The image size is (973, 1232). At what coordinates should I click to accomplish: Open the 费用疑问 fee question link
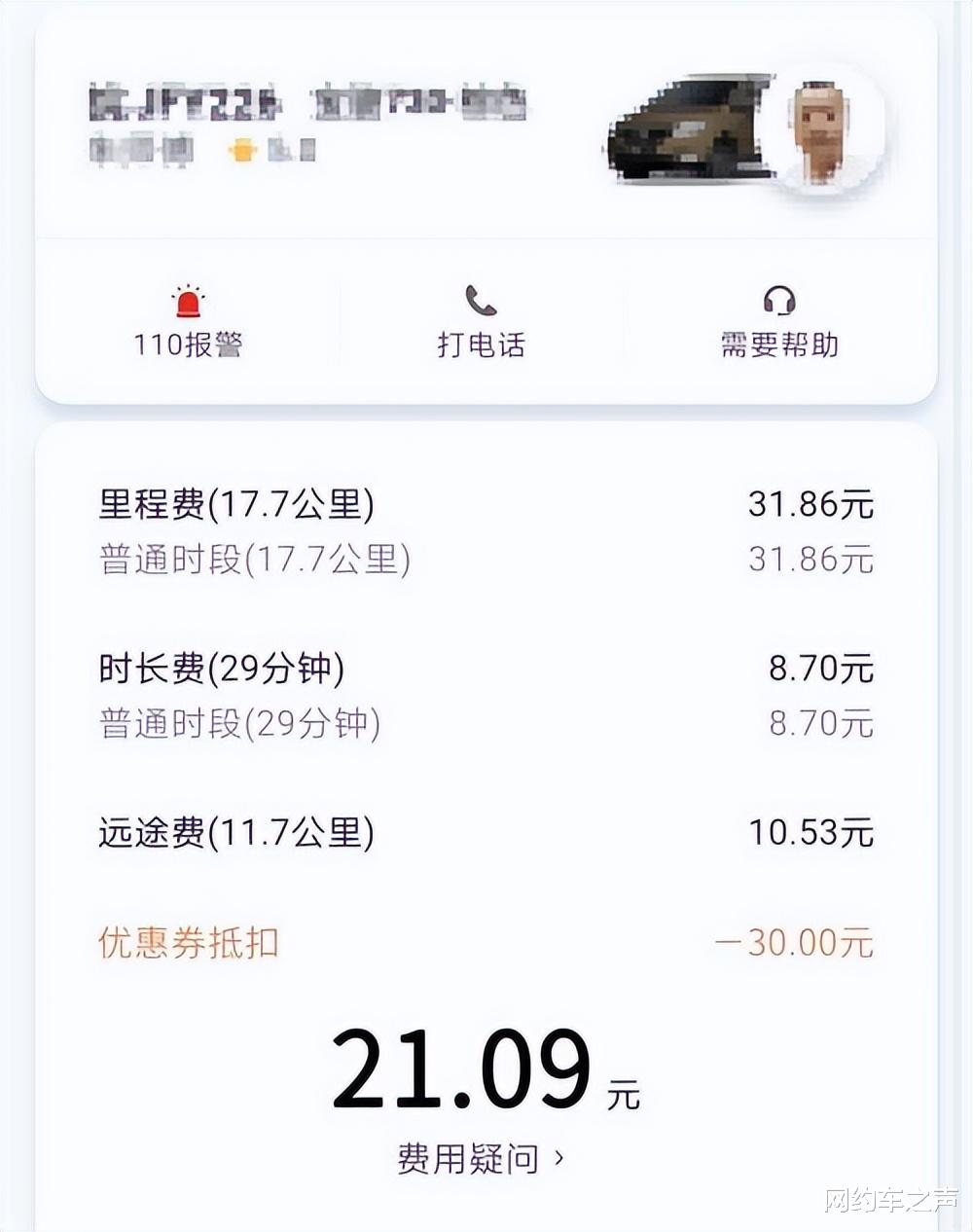(480, 1158)
